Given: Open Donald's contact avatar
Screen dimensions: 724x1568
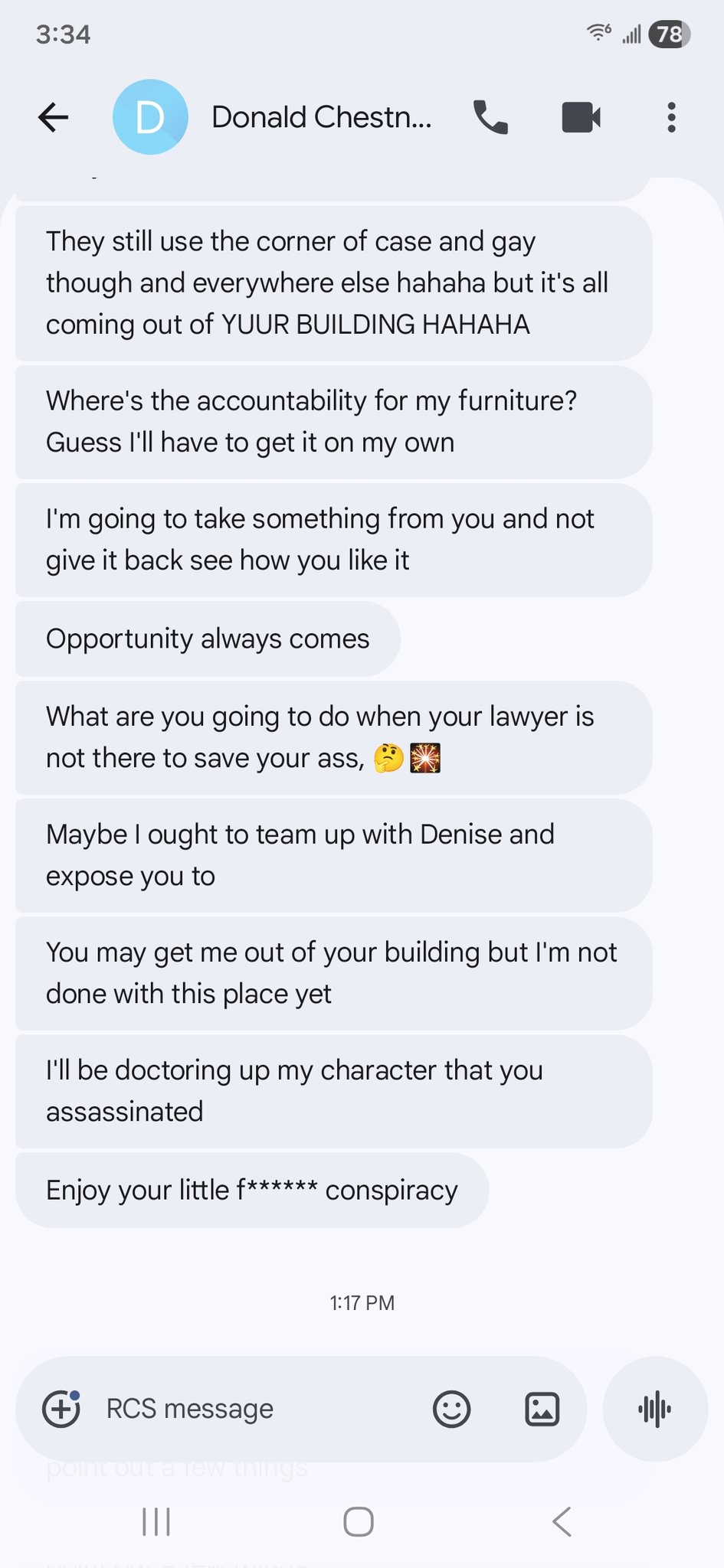Looking at the screenshot, I should 150,117.
